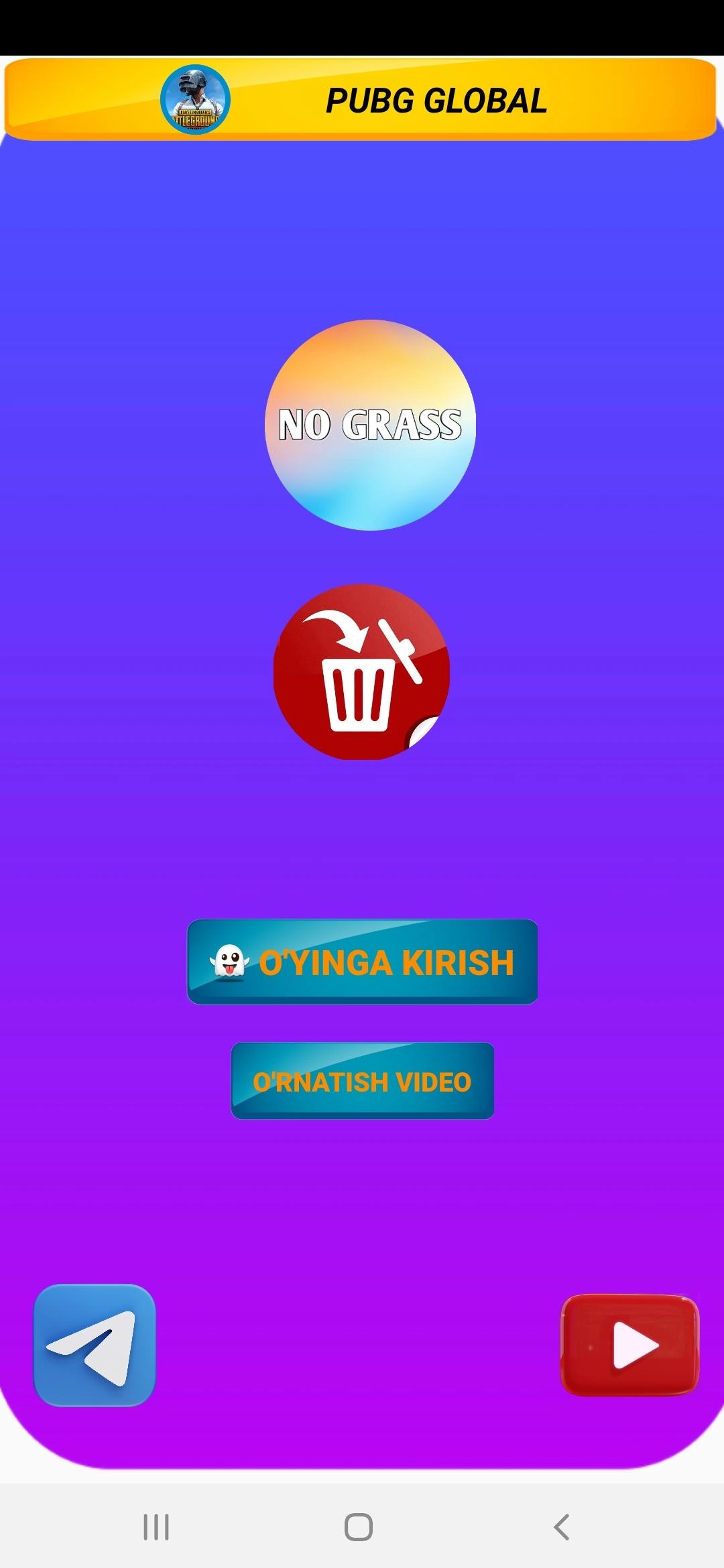724x1568 pixels.
Task: Tap the NO GRASS round button
Action: tap(370, 425)
